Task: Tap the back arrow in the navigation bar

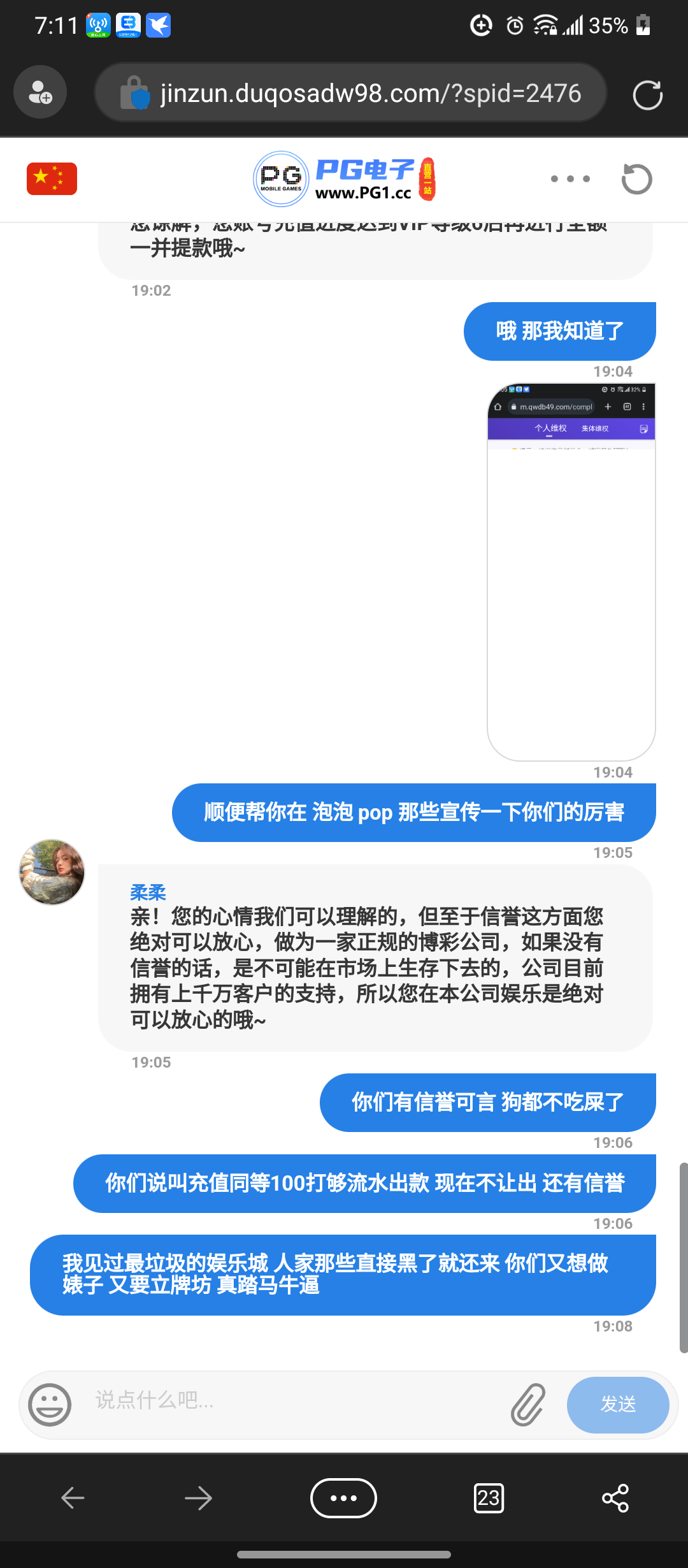Action: (72, 1498)
